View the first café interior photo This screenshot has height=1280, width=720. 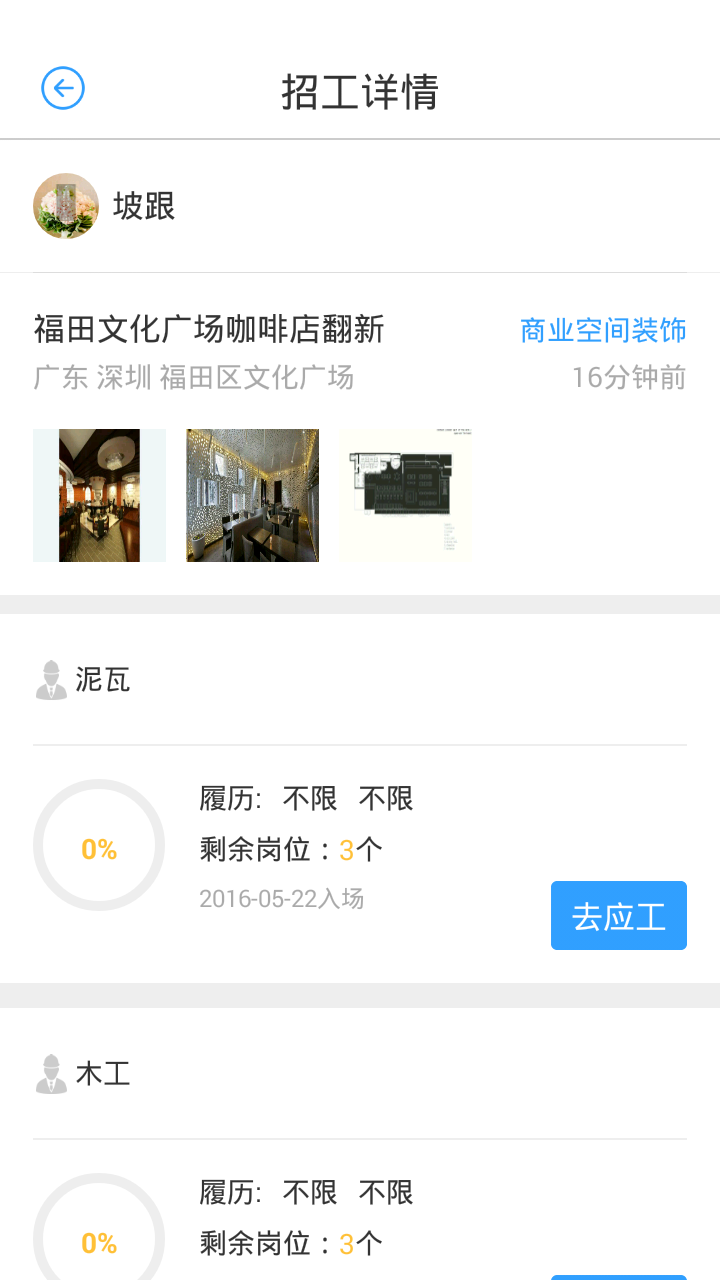point(99,495)
